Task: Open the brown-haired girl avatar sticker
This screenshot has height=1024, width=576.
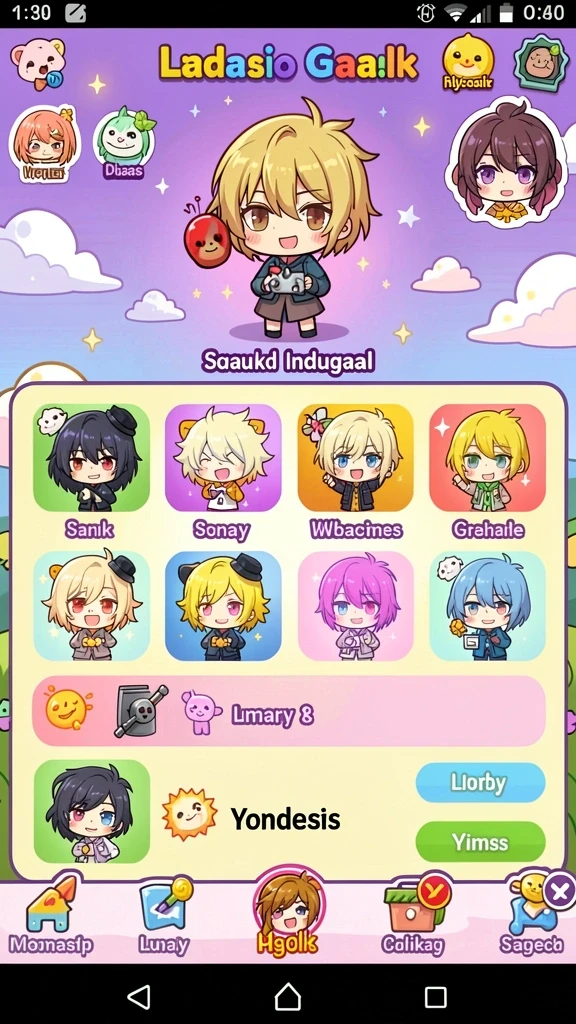Action: click(x=505, y=163)
